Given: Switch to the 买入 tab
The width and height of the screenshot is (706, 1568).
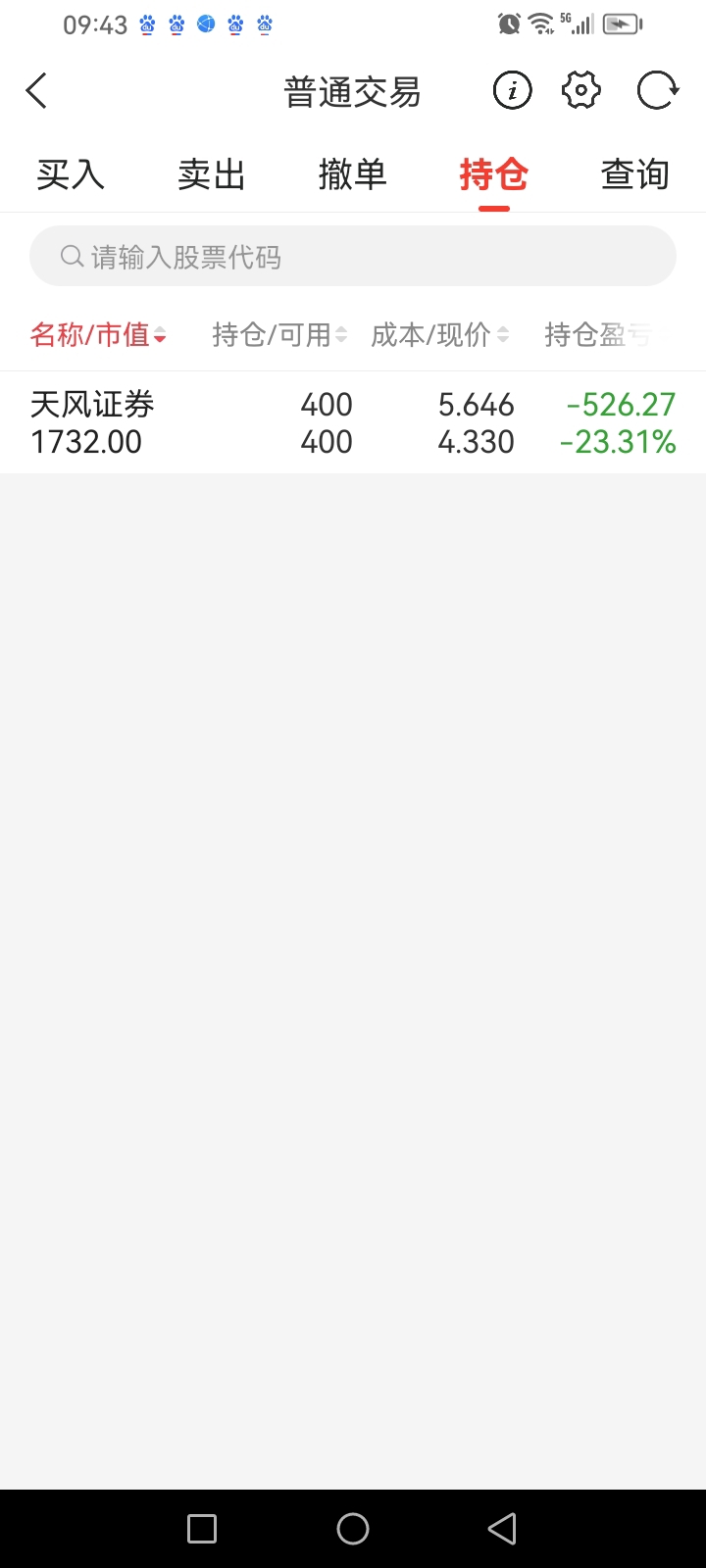Looking at the screenshot, I should (x=71, y=175).
